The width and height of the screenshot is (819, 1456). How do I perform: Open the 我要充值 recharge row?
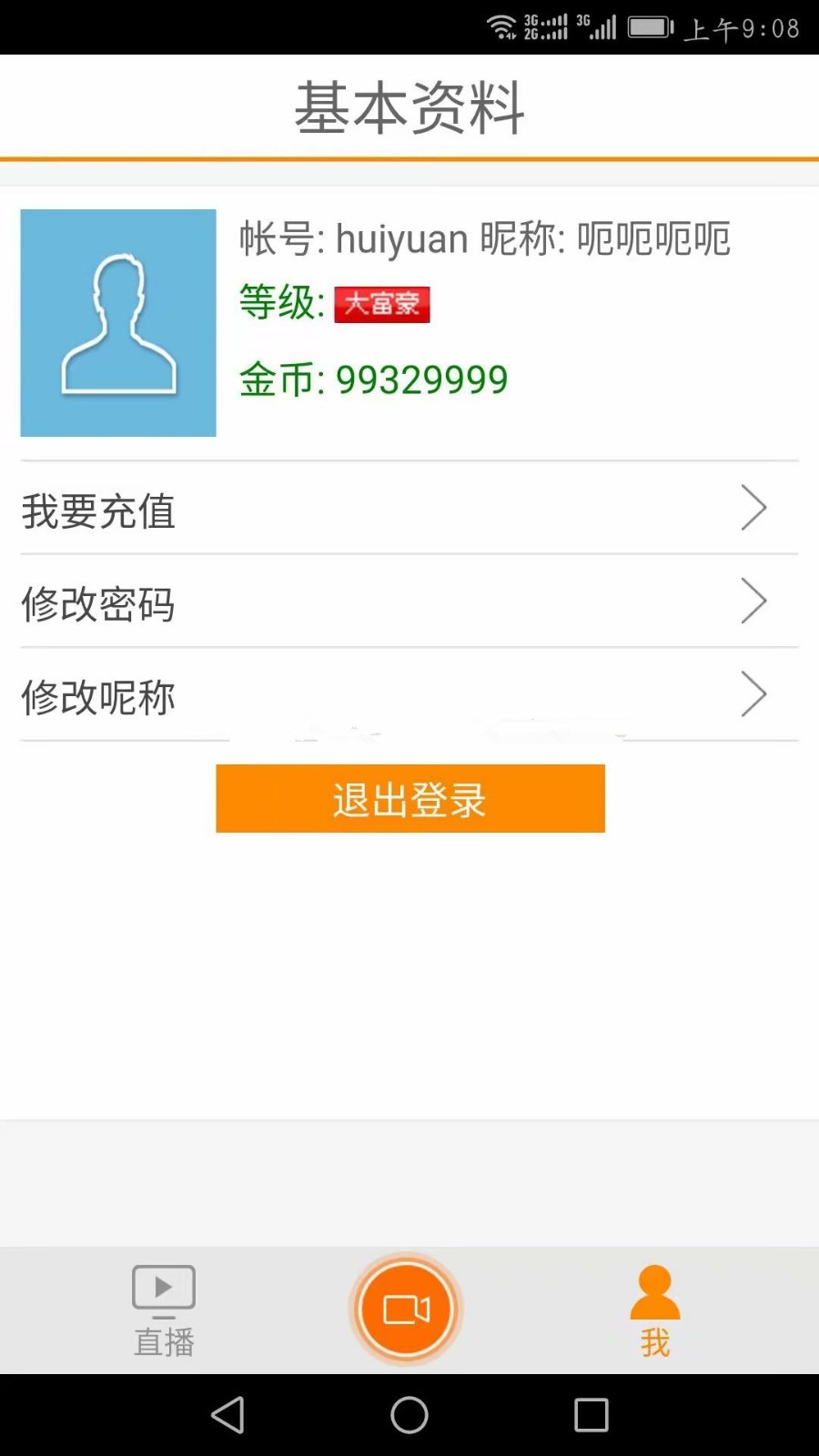[409, 509]
